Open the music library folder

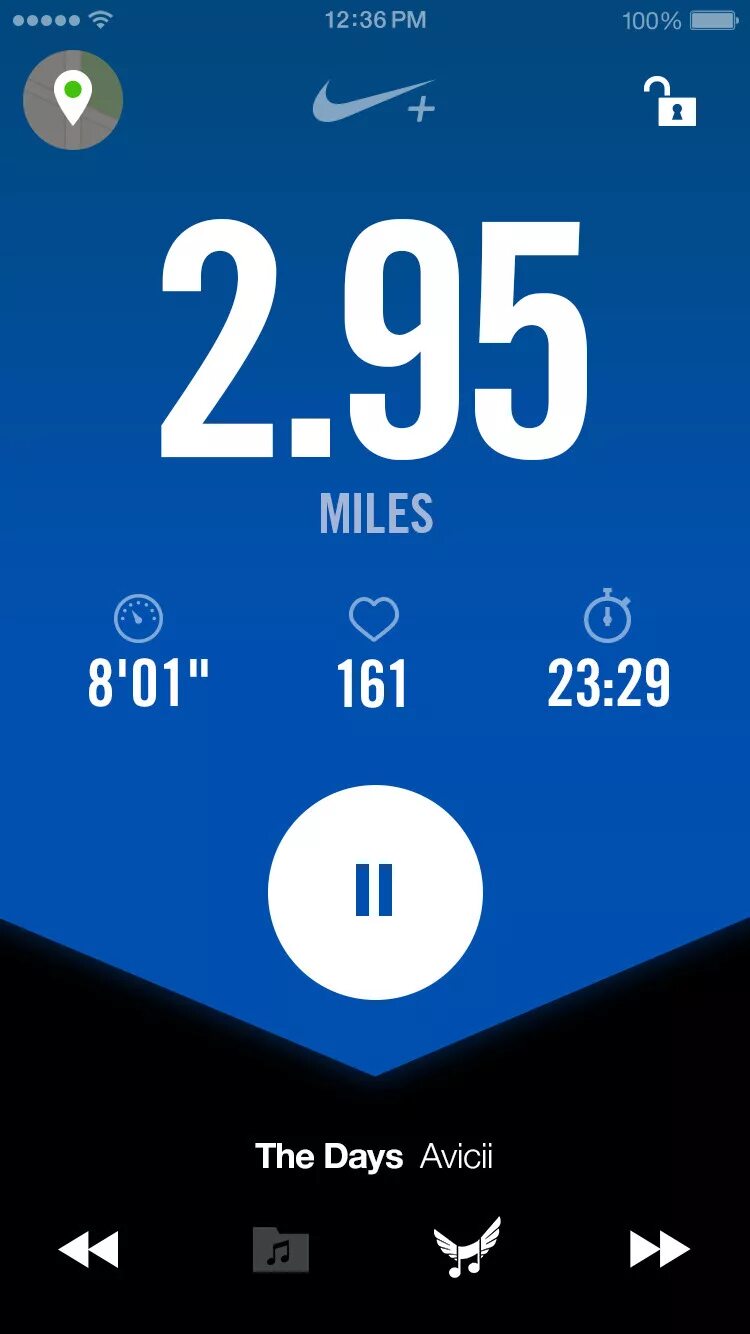click(x=281, y=1250)
